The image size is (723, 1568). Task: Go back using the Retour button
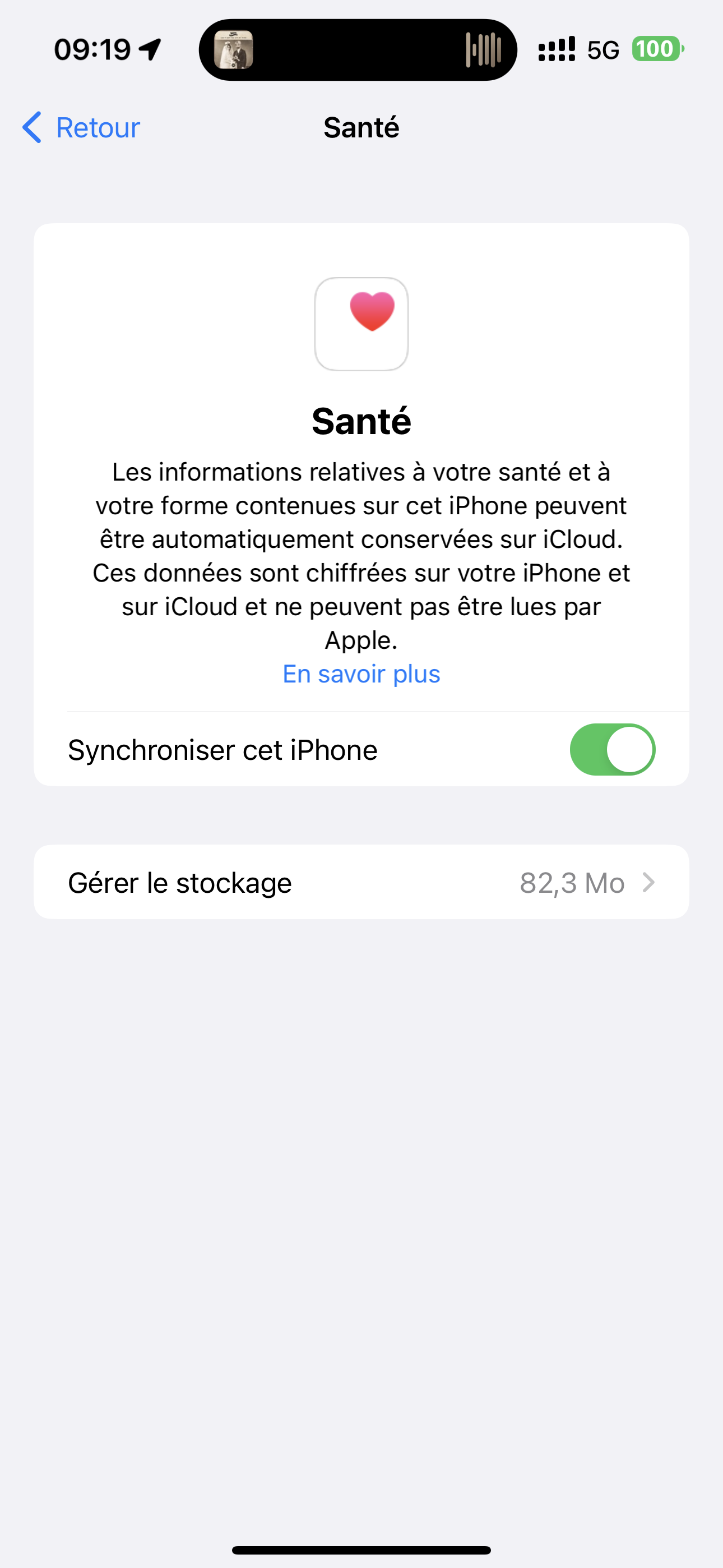coord(81,128)
